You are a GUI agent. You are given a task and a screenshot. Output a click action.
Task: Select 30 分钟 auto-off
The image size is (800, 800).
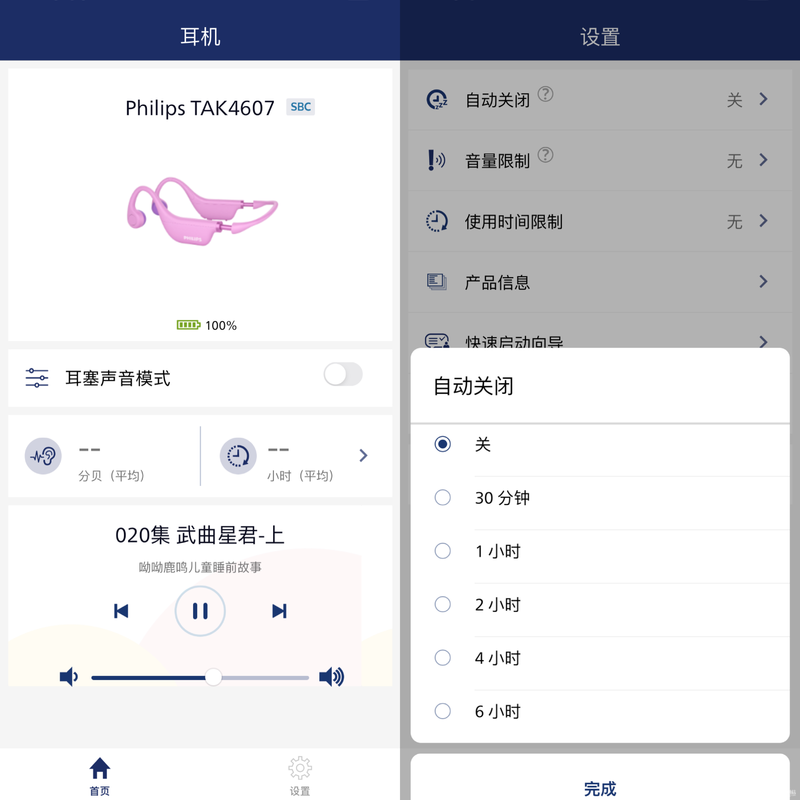tap(443, 498)
